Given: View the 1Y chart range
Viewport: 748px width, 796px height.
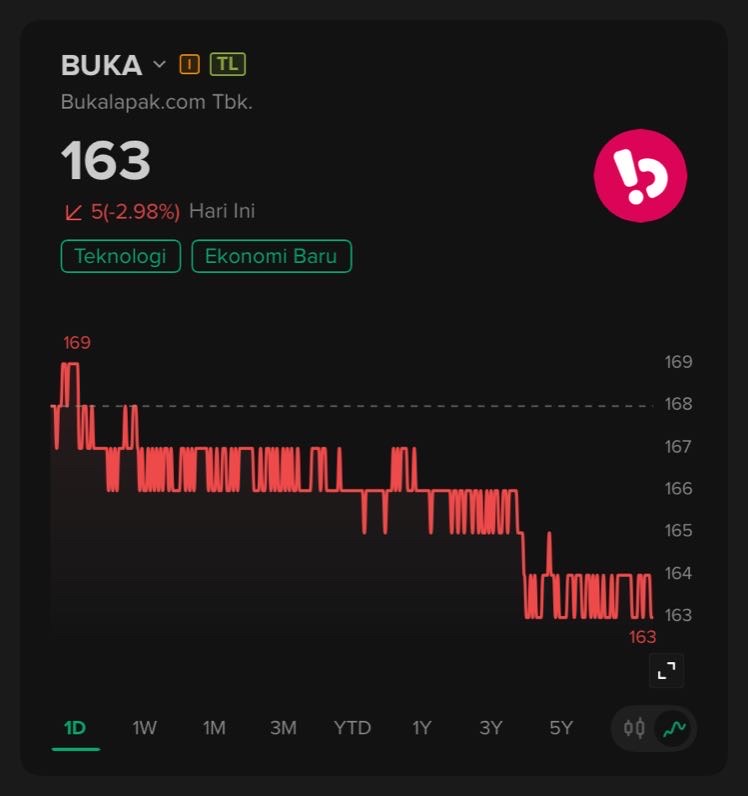Looking at the screenshot, I should click(422, 728).
